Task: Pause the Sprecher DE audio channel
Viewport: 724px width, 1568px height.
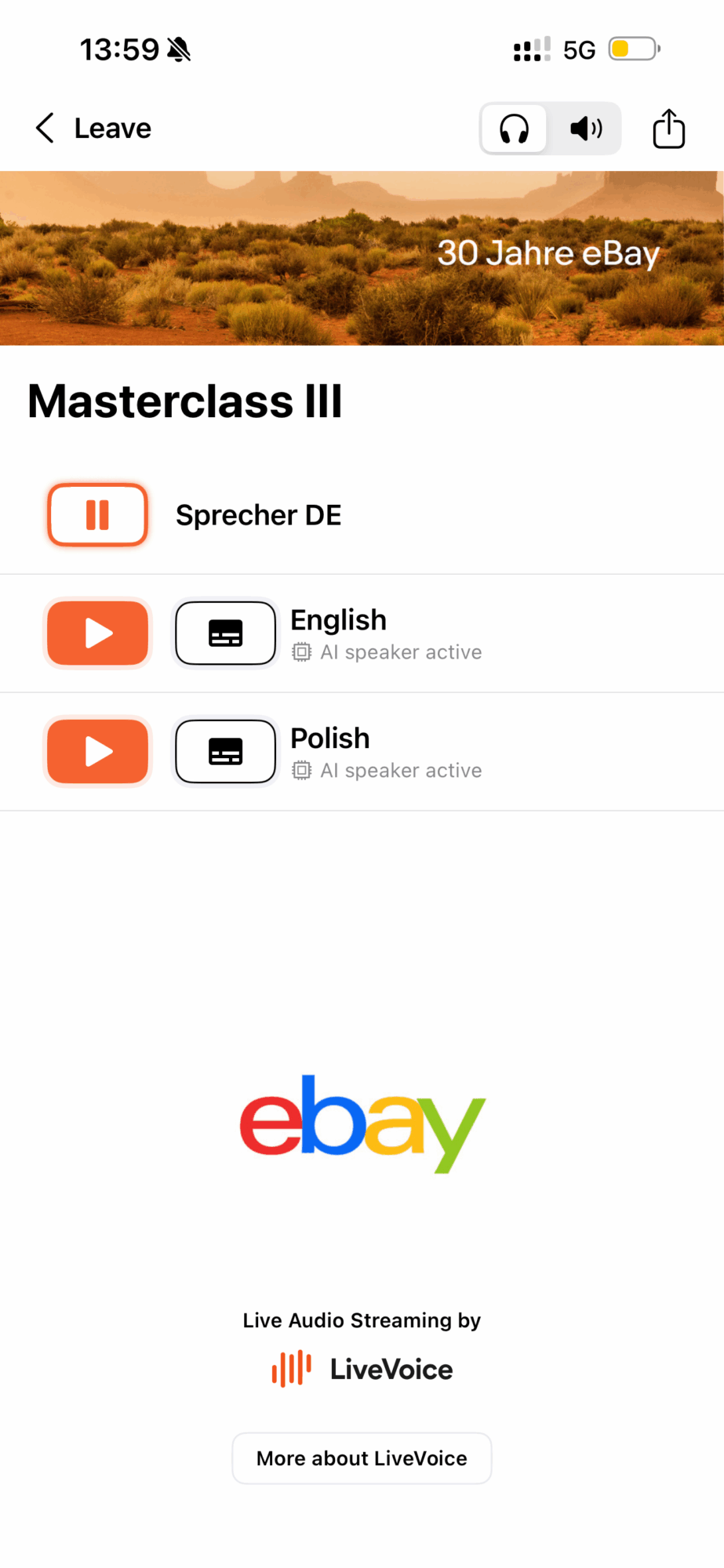Action: (x=98, y=515)
